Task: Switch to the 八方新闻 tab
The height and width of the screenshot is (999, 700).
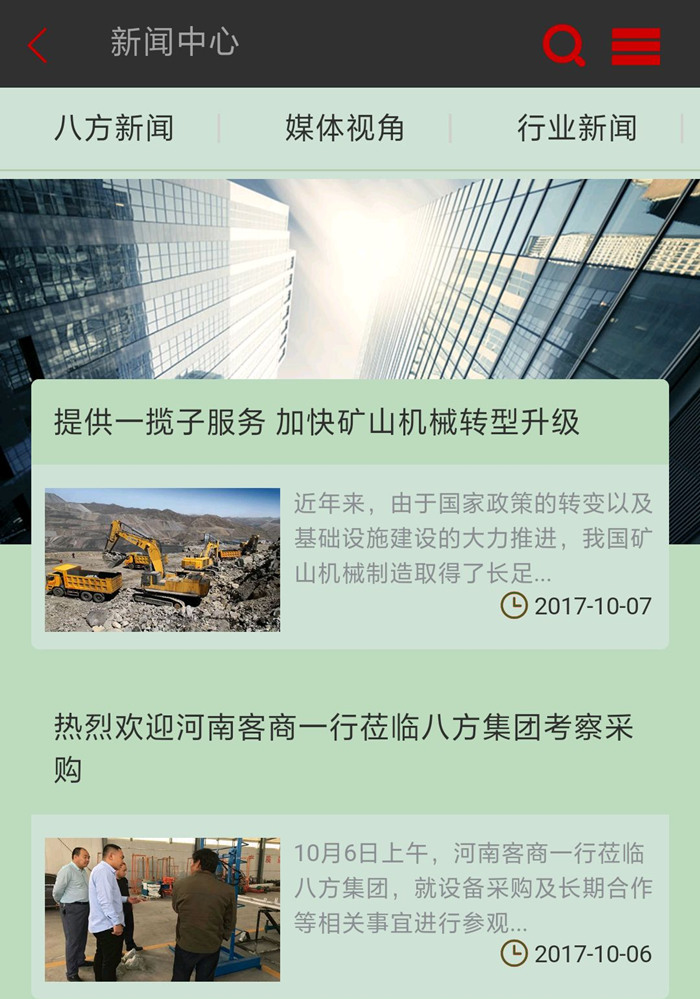Action: [x=114, y=128]
